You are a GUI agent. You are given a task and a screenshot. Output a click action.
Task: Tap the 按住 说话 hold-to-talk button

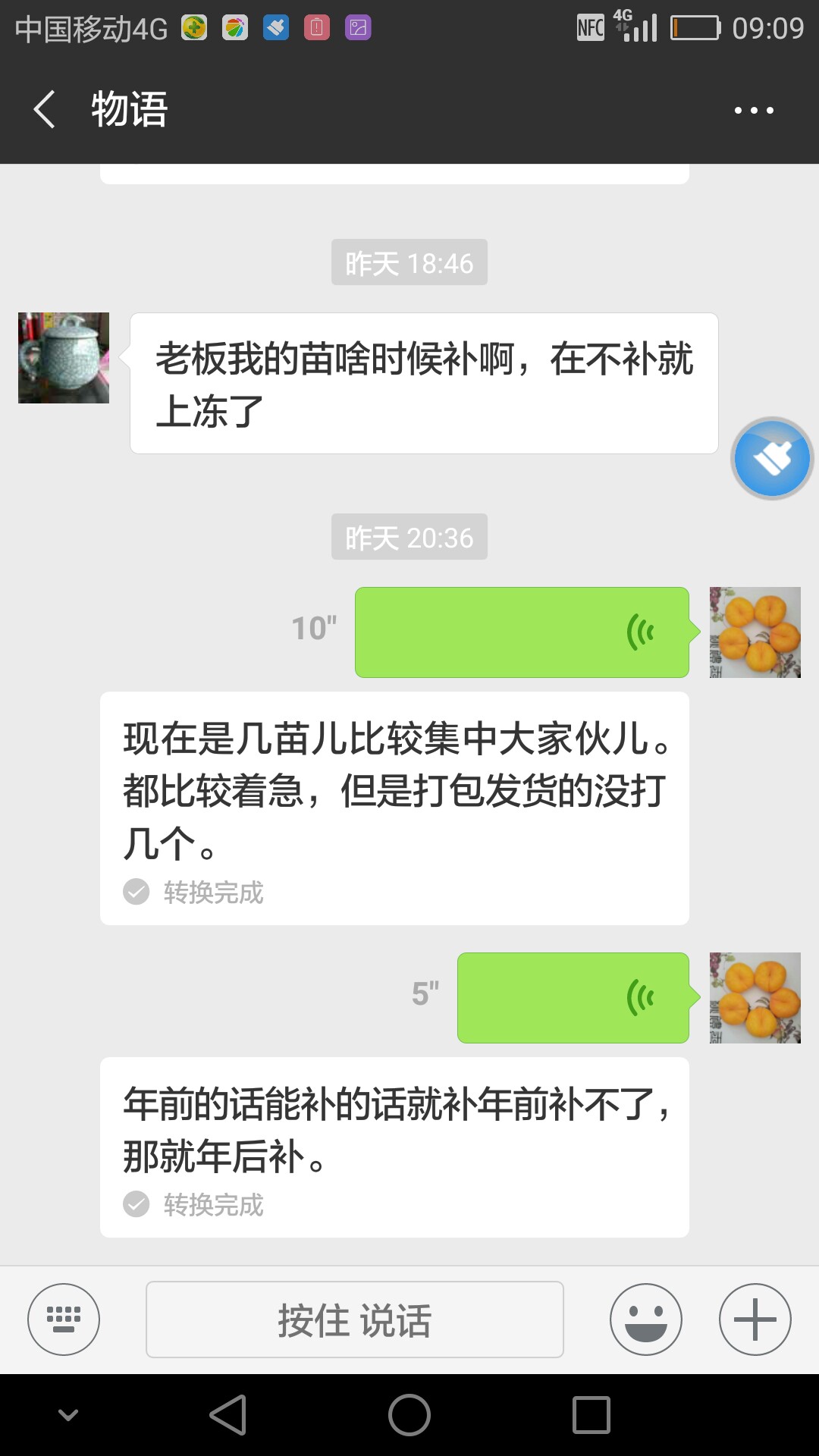coord(355,1319)
